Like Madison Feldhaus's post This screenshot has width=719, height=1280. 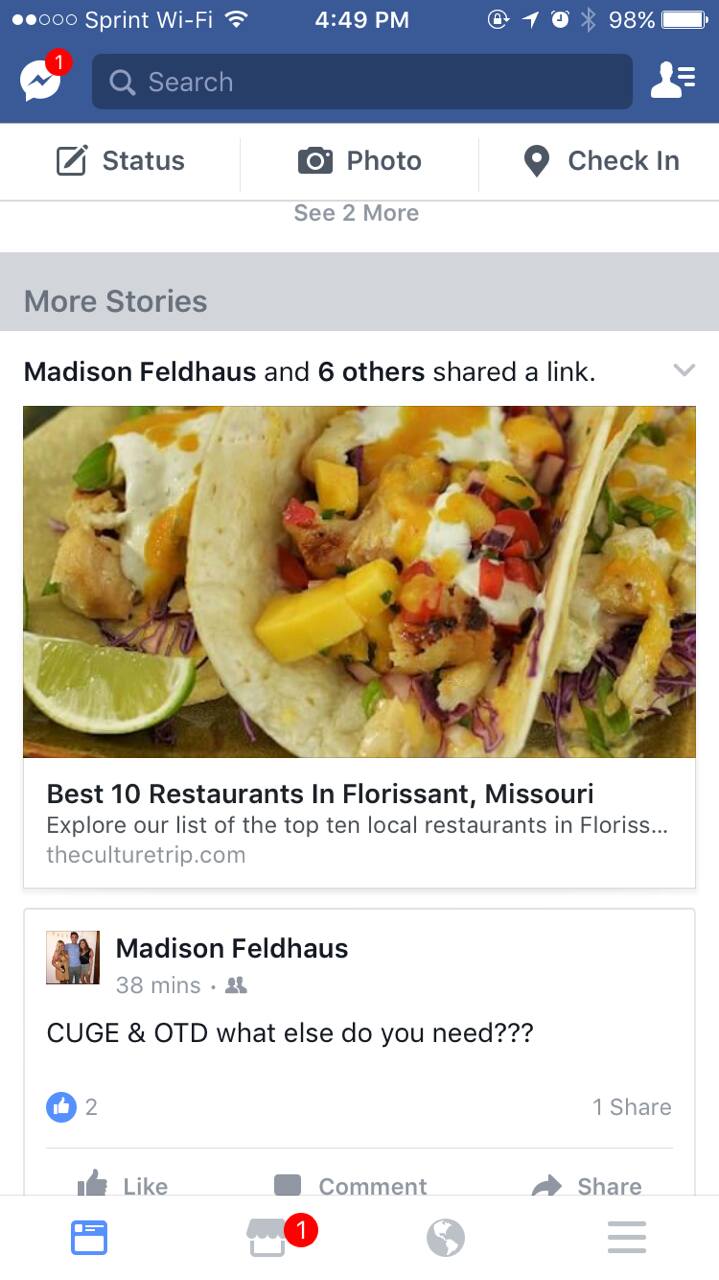[123, 1185]
